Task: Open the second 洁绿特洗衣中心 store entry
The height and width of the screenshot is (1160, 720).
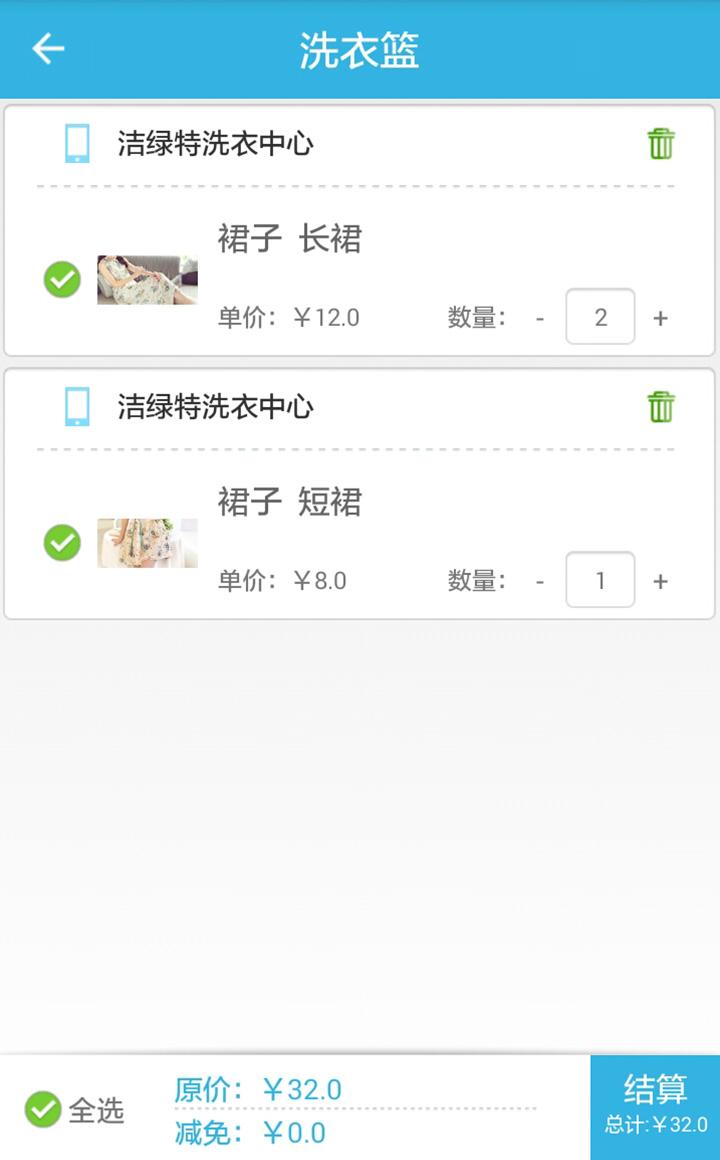Action: click(215, 408)
